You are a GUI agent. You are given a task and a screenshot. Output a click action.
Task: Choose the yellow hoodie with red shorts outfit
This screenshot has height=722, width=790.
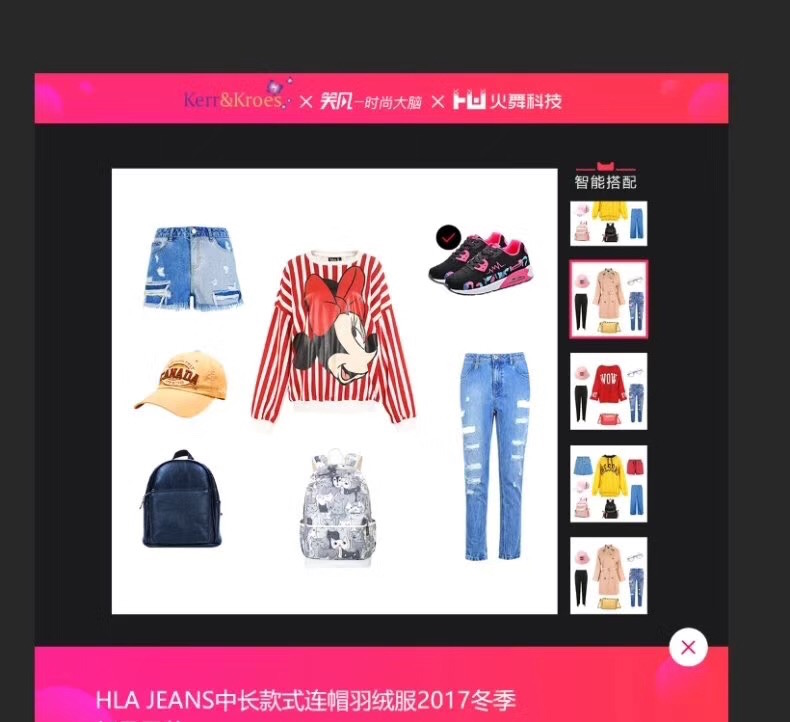[x=608, y=483]
